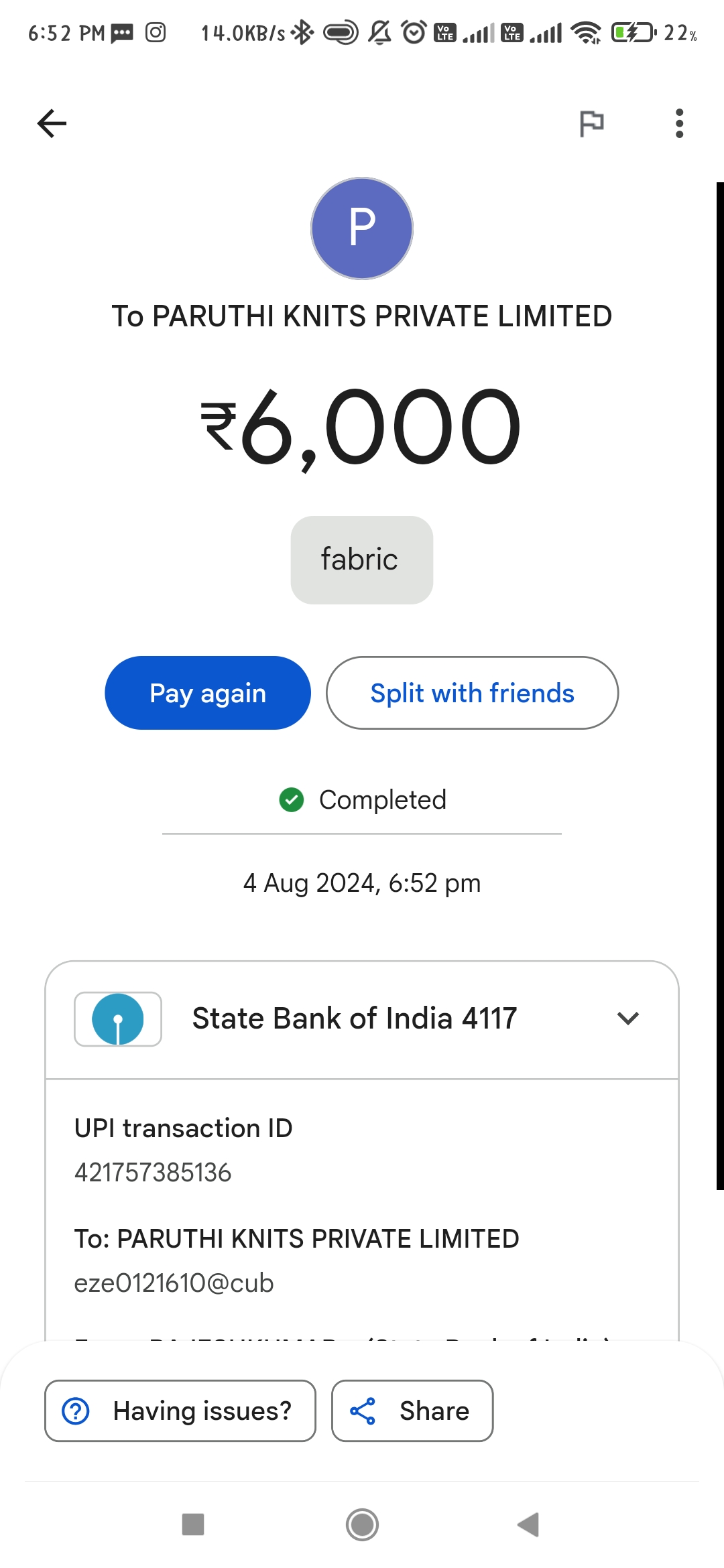Tap the flag icon to report this transaction
This screenshot has height=1568, width=724.
coord(591,124)
